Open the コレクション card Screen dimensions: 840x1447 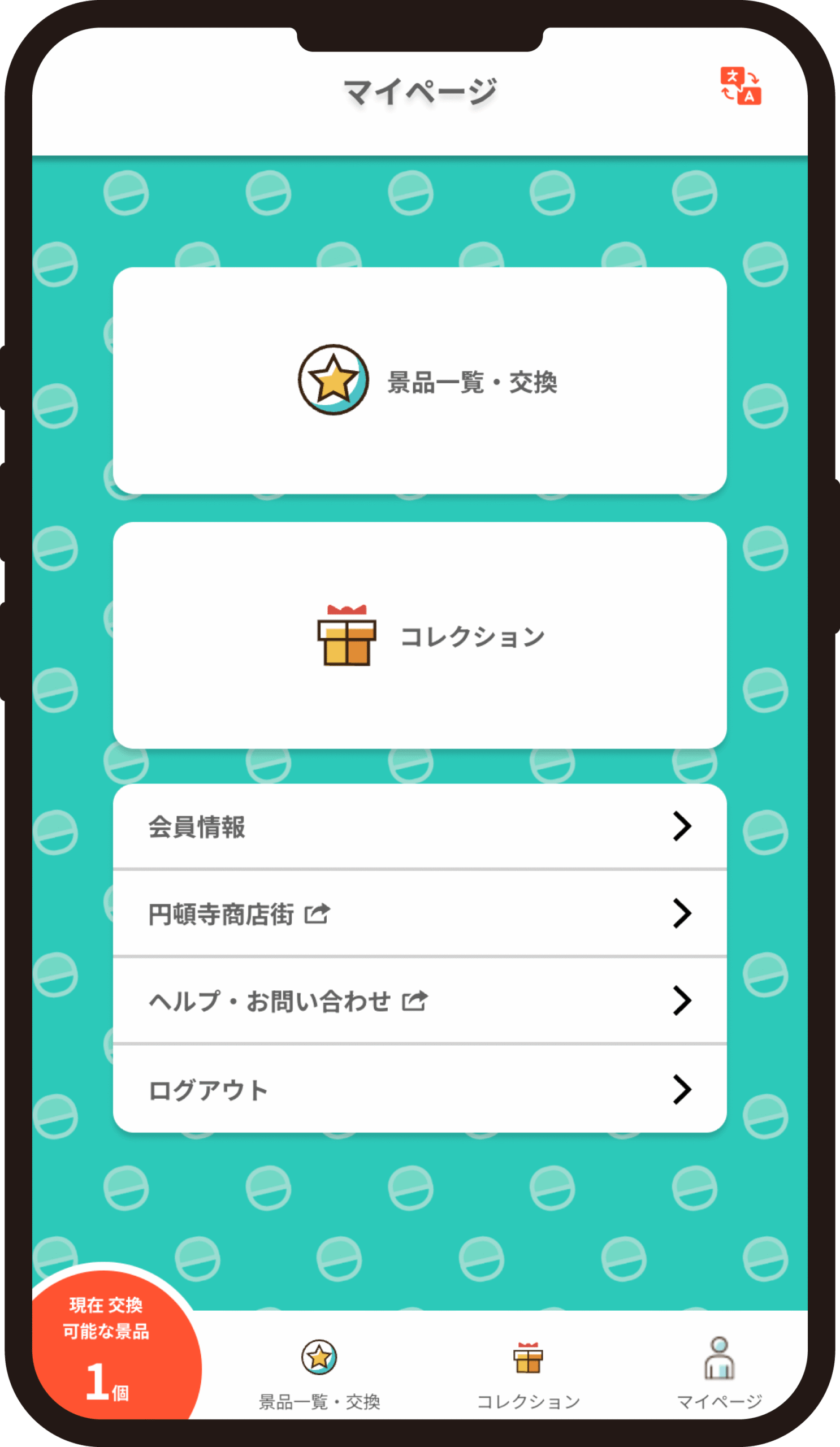[419, 636]
